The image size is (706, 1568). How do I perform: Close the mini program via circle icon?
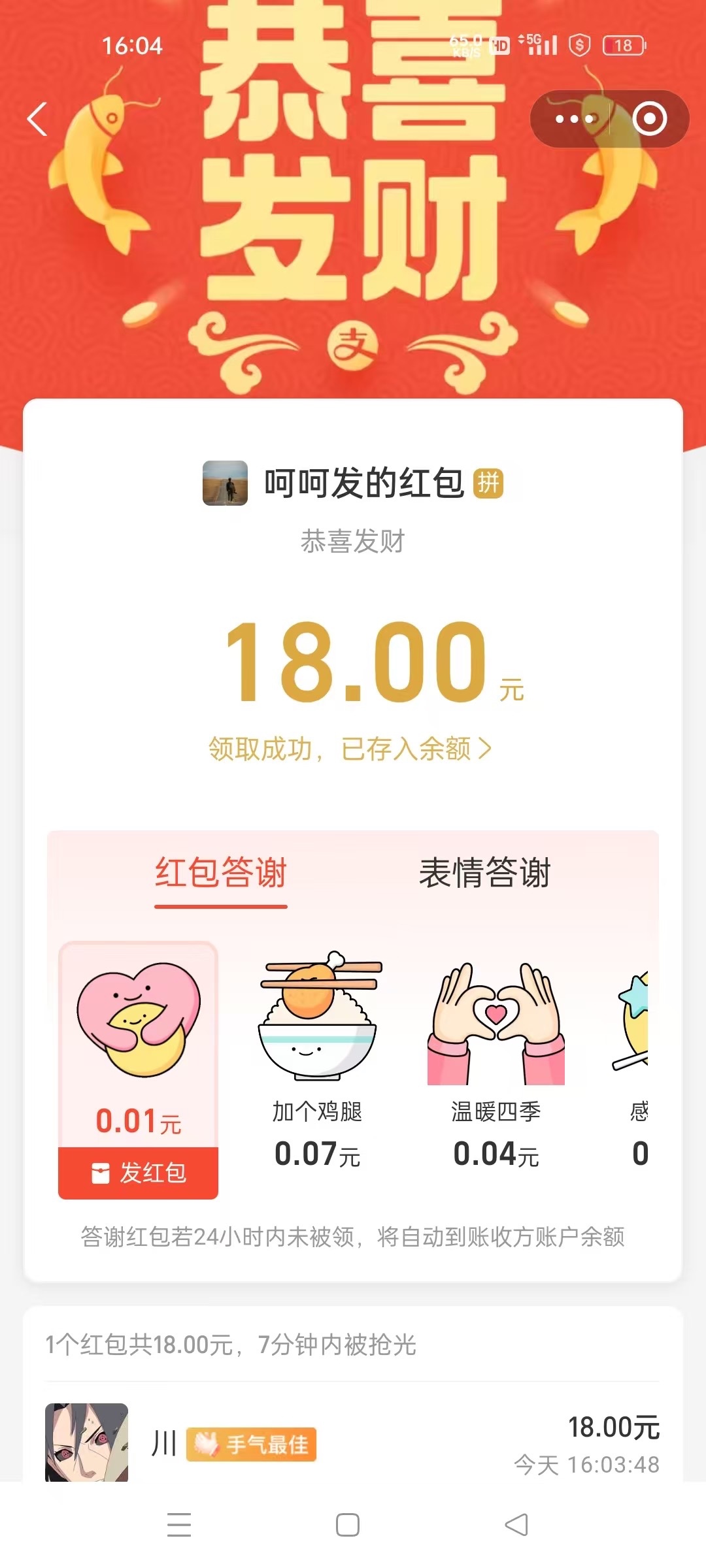tap(650, 119)
